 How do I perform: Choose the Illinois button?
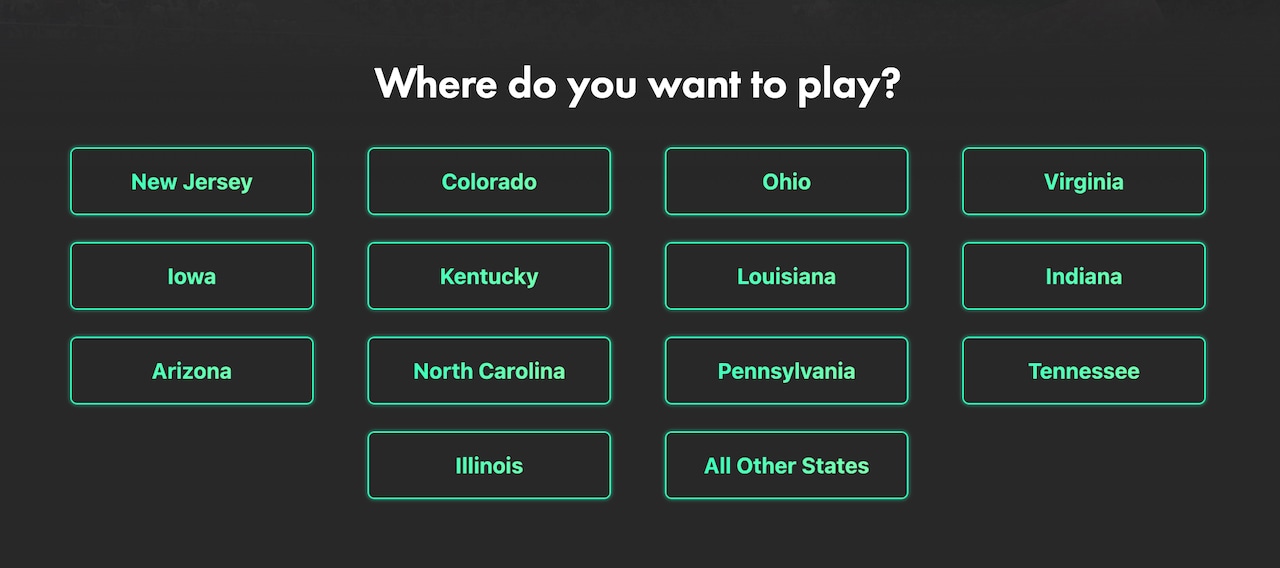pyautogui.click(x=489, y=465)
